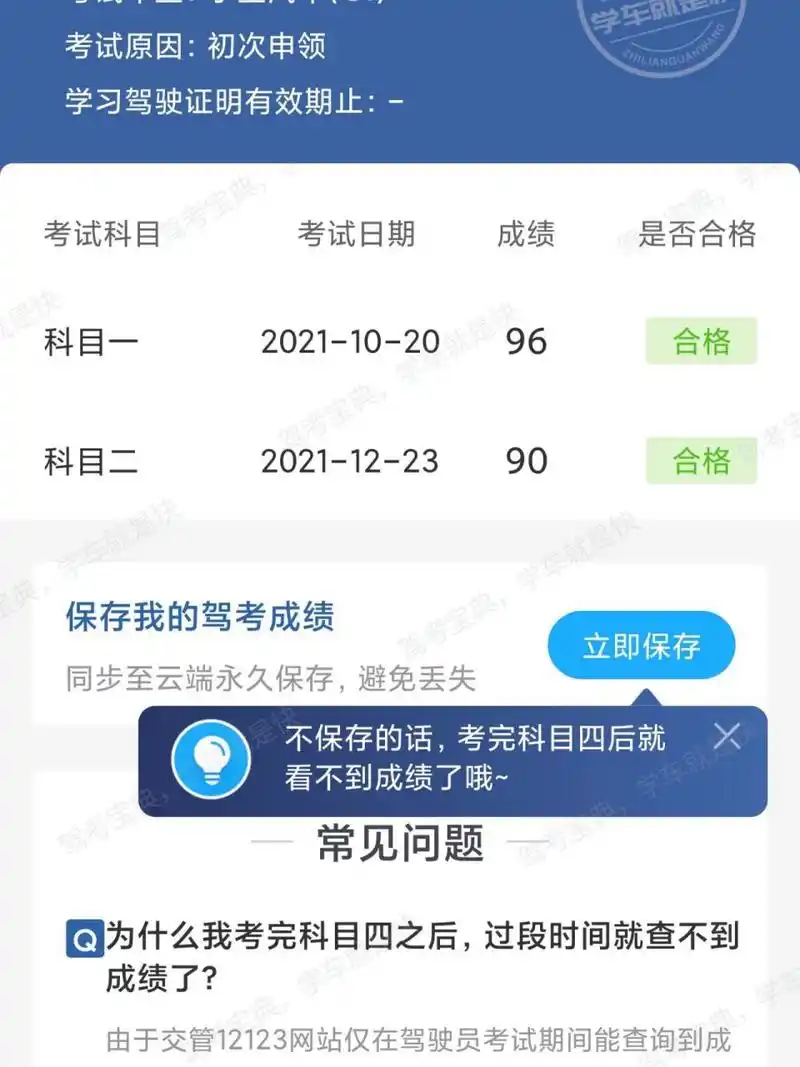The height and width of the screenshot is (1067, 800).
Task: Click the 合格 badge for 科目二
Action: 702,461
